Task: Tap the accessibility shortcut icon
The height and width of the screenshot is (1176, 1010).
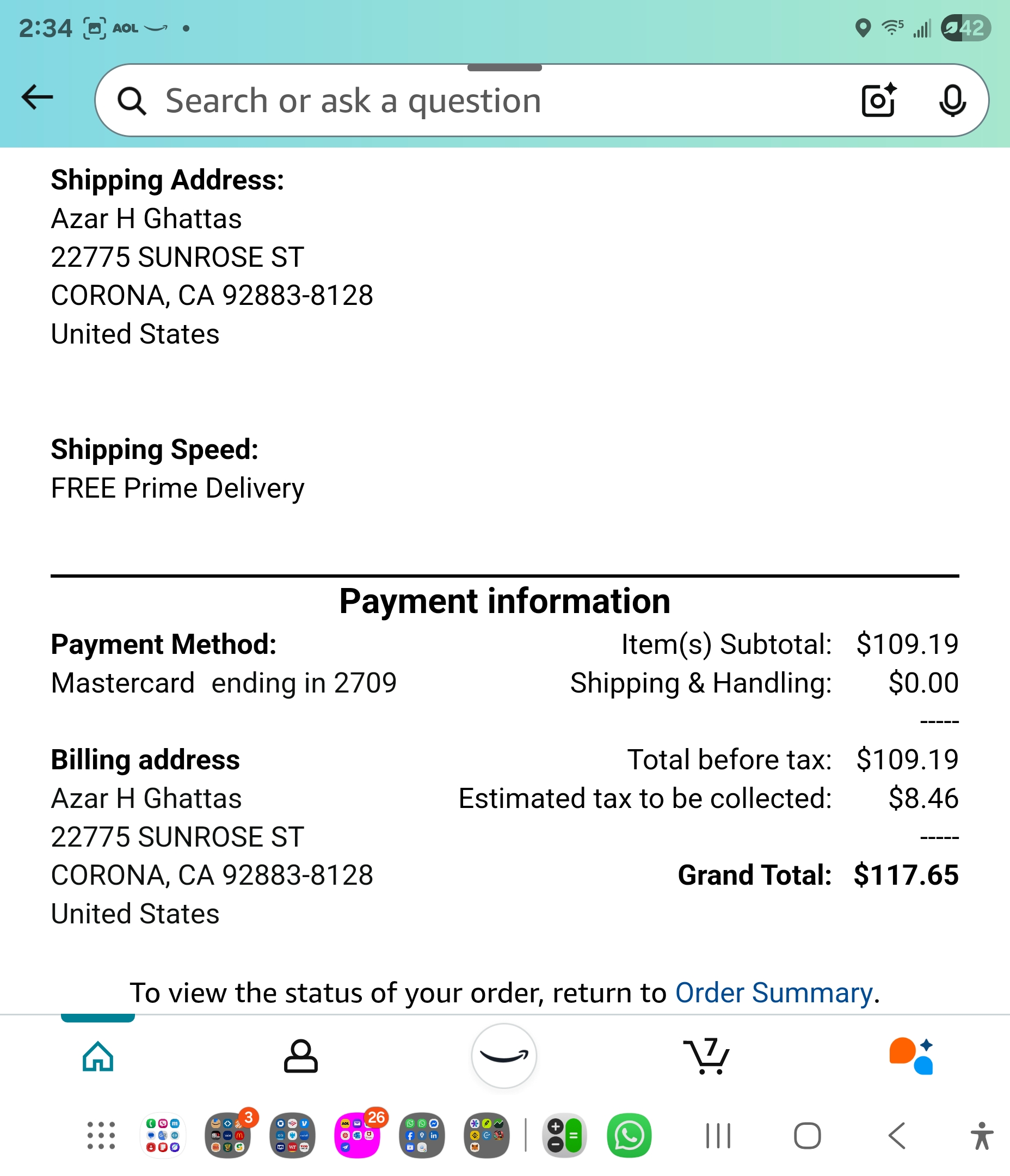Action: (982, 1136)
